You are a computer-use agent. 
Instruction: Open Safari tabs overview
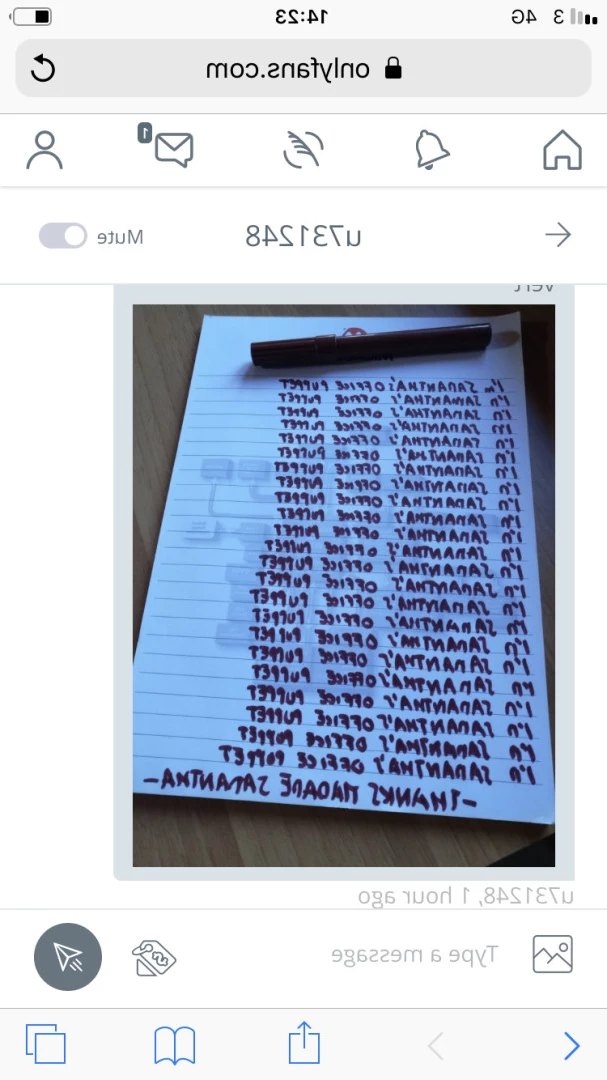tap(45, 1045)
